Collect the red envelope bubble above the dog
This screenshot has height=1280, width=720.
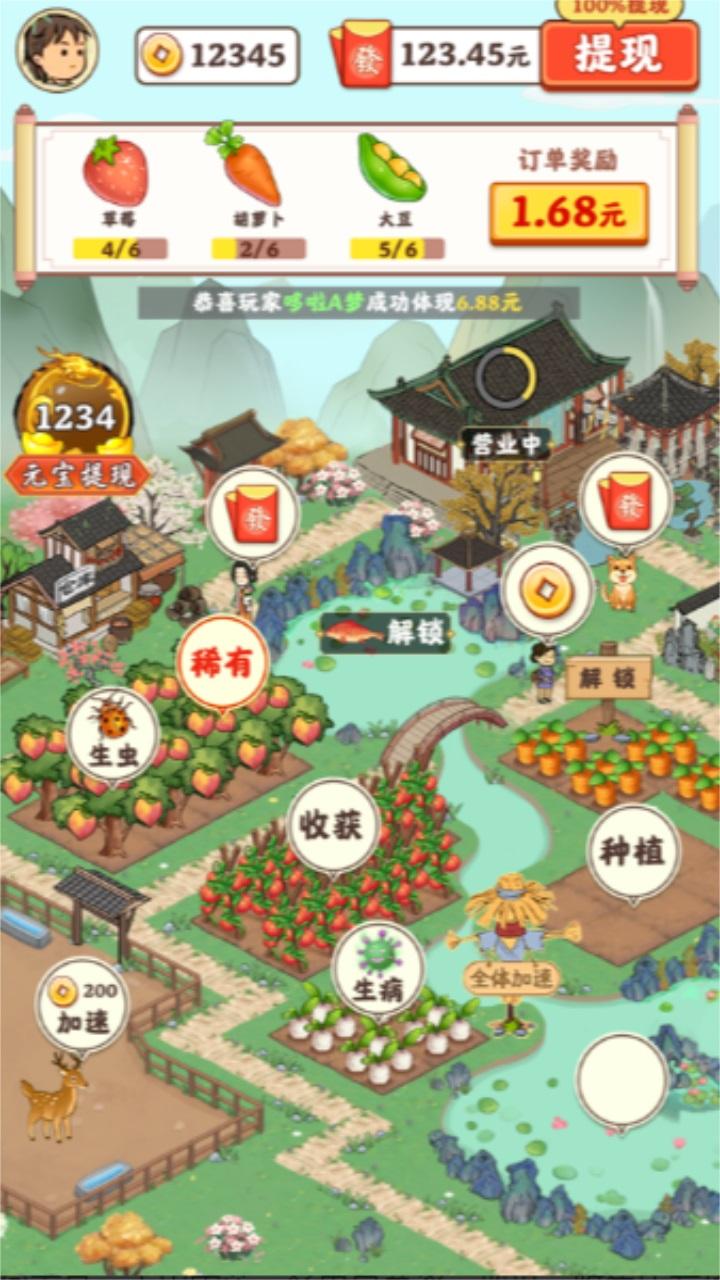[626, 502]
